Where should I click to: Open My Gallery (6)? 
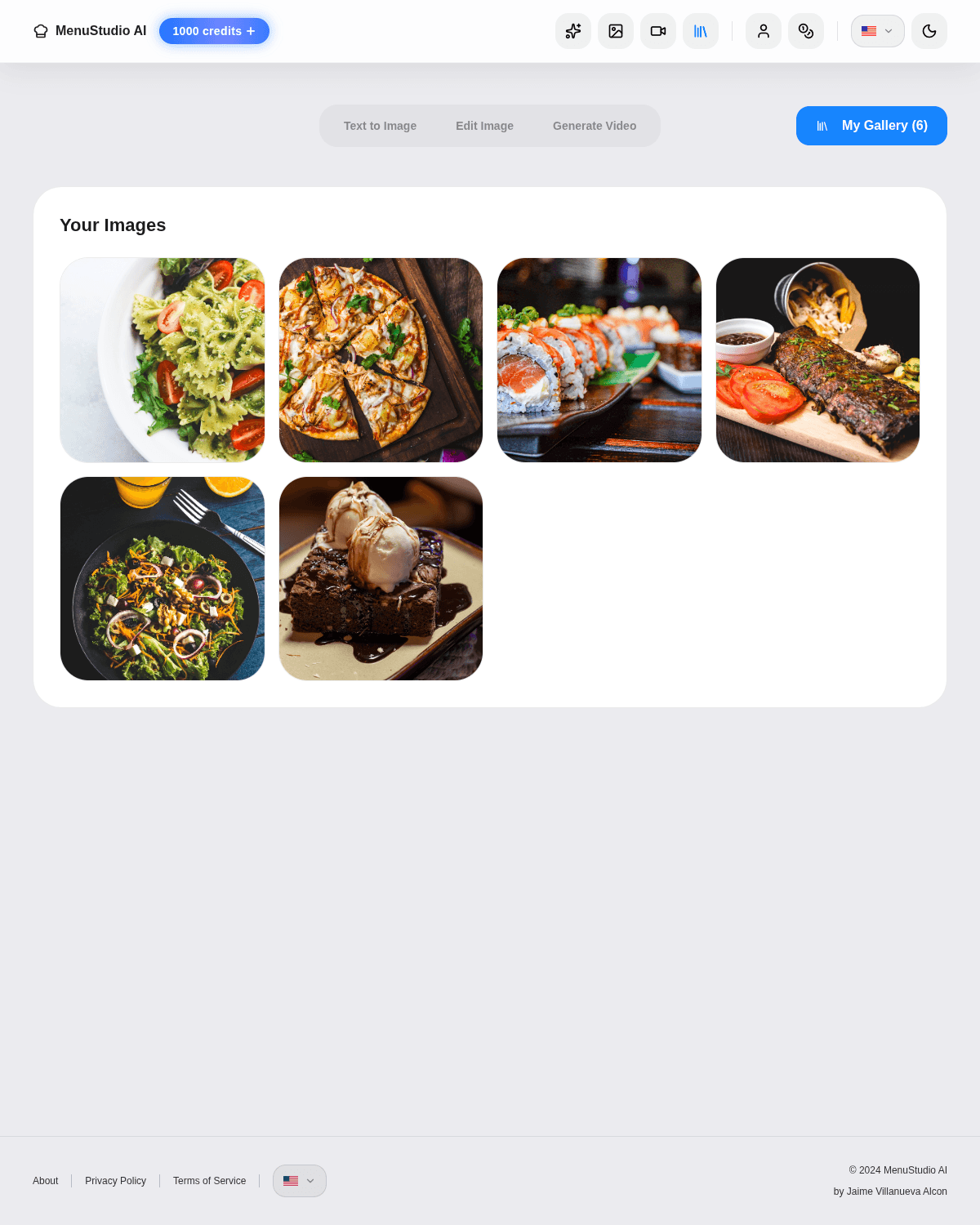[871, 126]
